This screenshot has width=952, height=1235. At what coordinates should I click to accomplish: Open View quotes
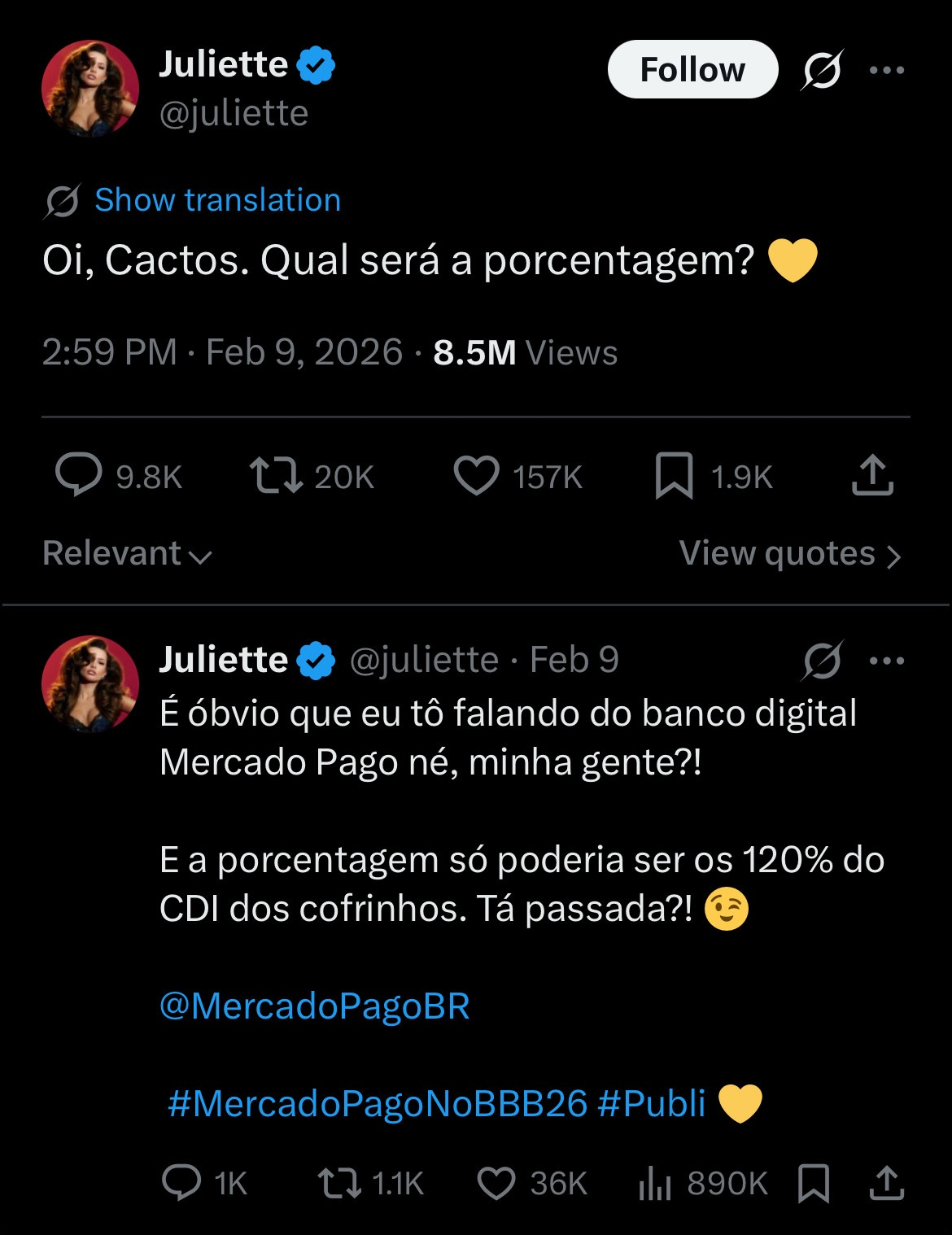point(790,554)
